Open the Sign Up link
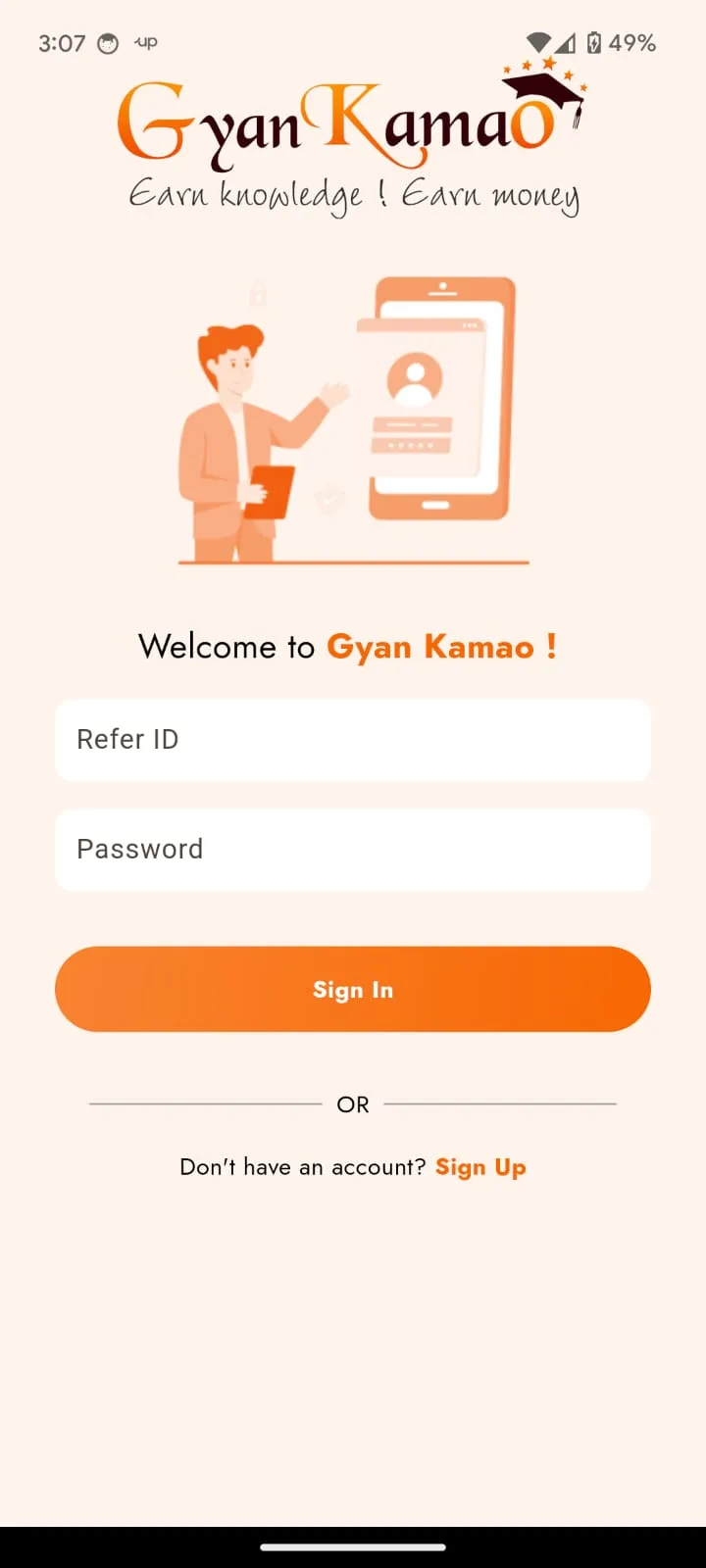 click(480, 1167)
